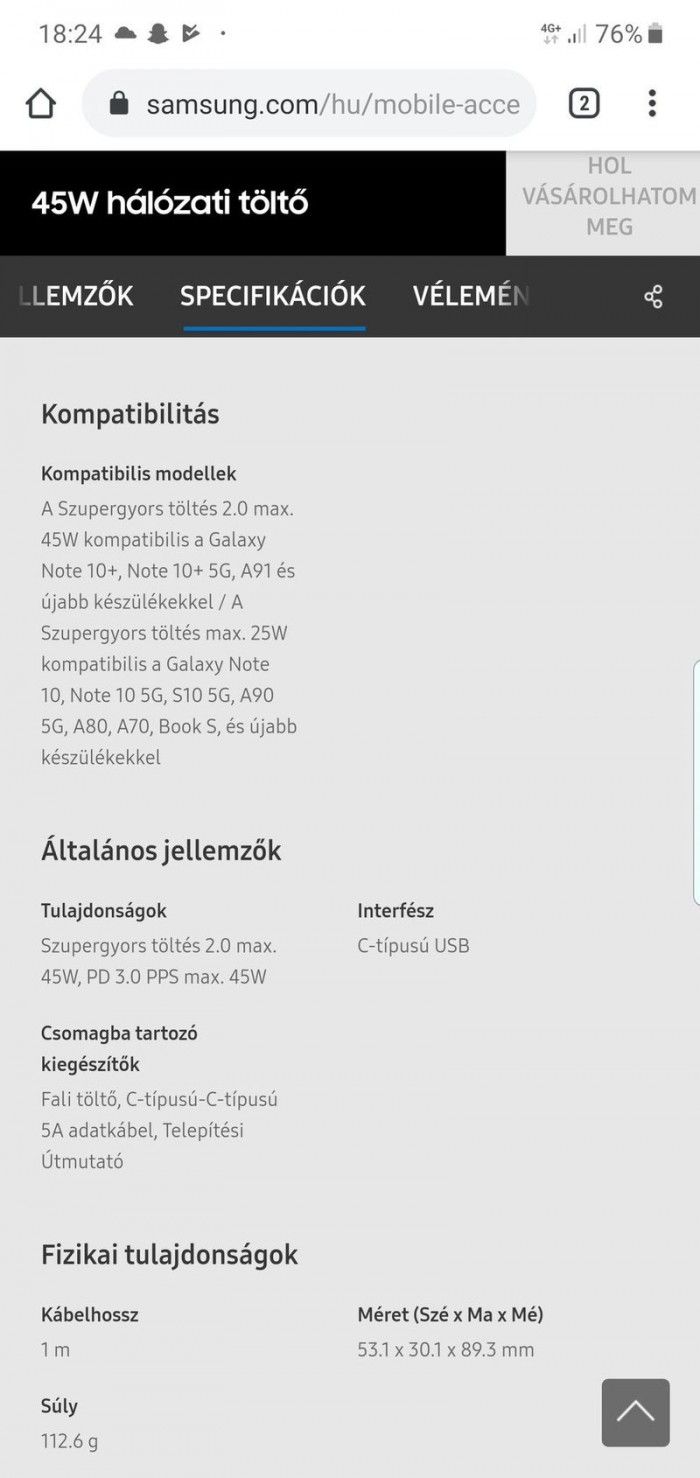Viewport: 700px width, 1478px height.
Task: Open the Chrome overflow menu
Action: coord(652,104)
